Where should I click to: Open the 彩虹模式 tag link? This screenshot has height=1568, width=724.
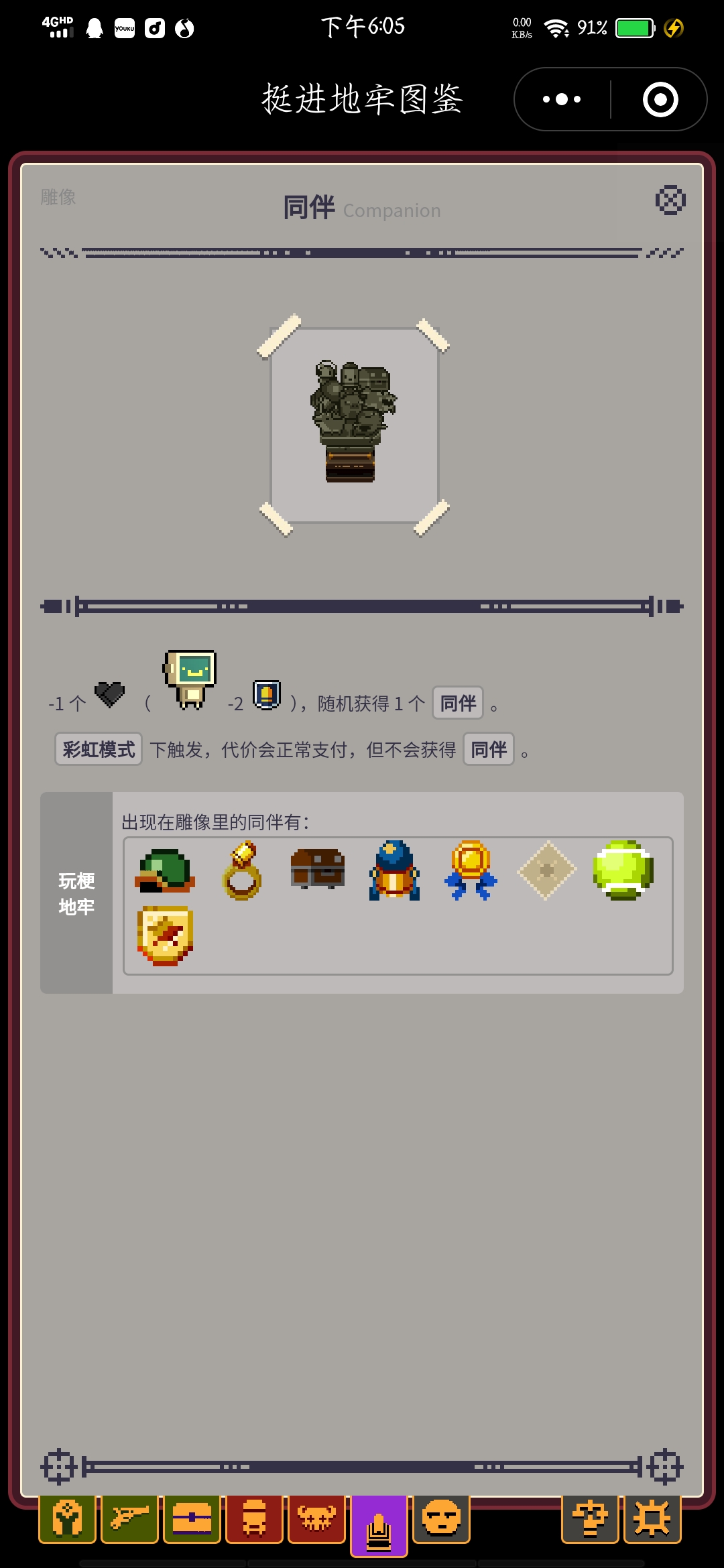[99, 749]
